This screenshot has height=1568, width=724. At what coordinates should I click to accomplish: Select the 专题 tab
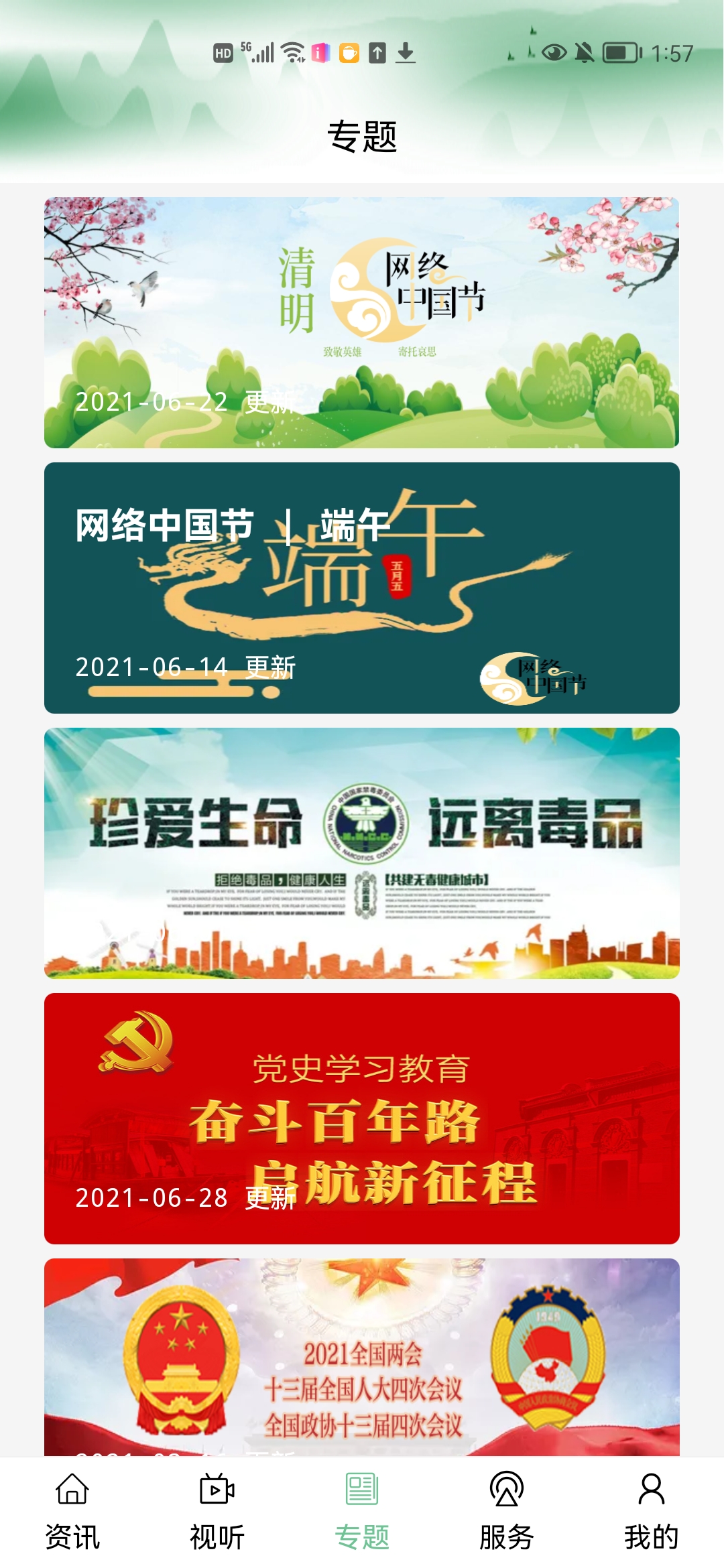click(362, 1512)
